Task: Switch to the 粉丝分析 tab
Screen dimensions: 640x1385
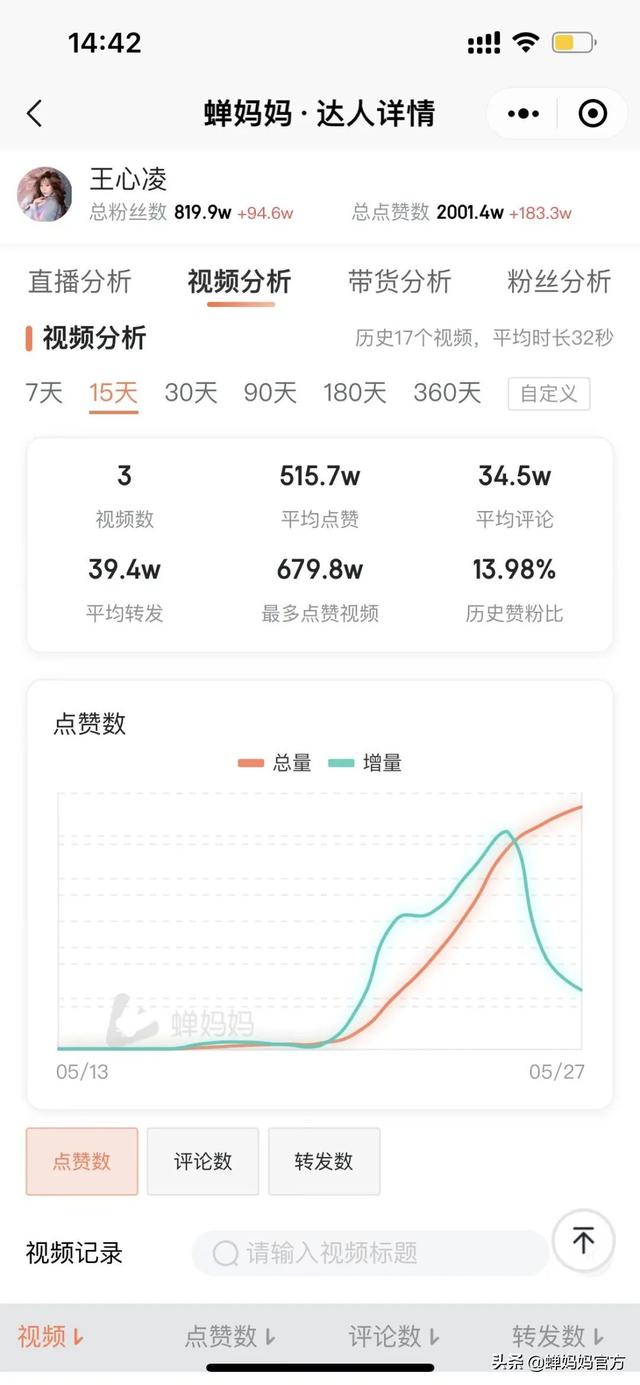Action: 558,282
